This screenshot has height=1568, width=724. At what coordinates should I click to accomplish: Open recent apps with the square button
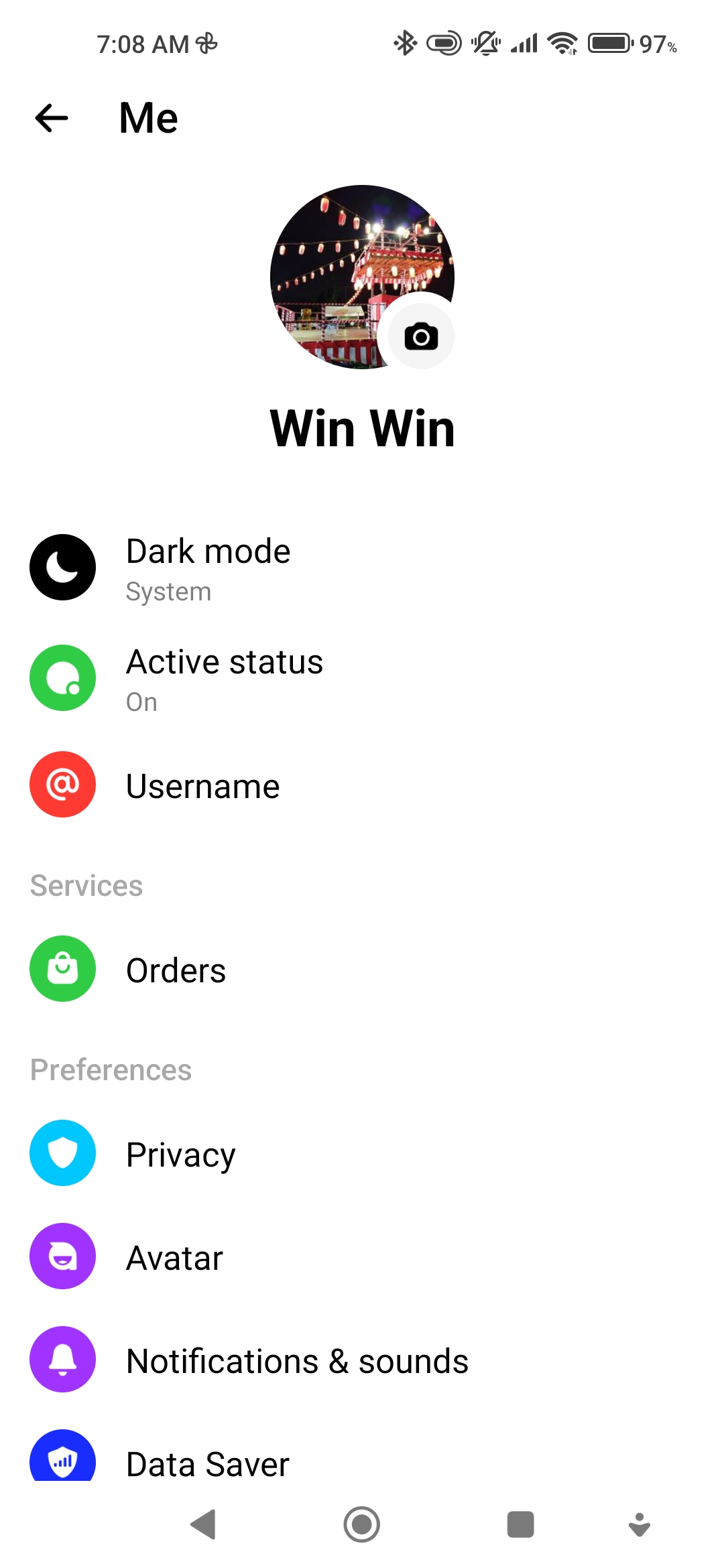point(520,1524)
